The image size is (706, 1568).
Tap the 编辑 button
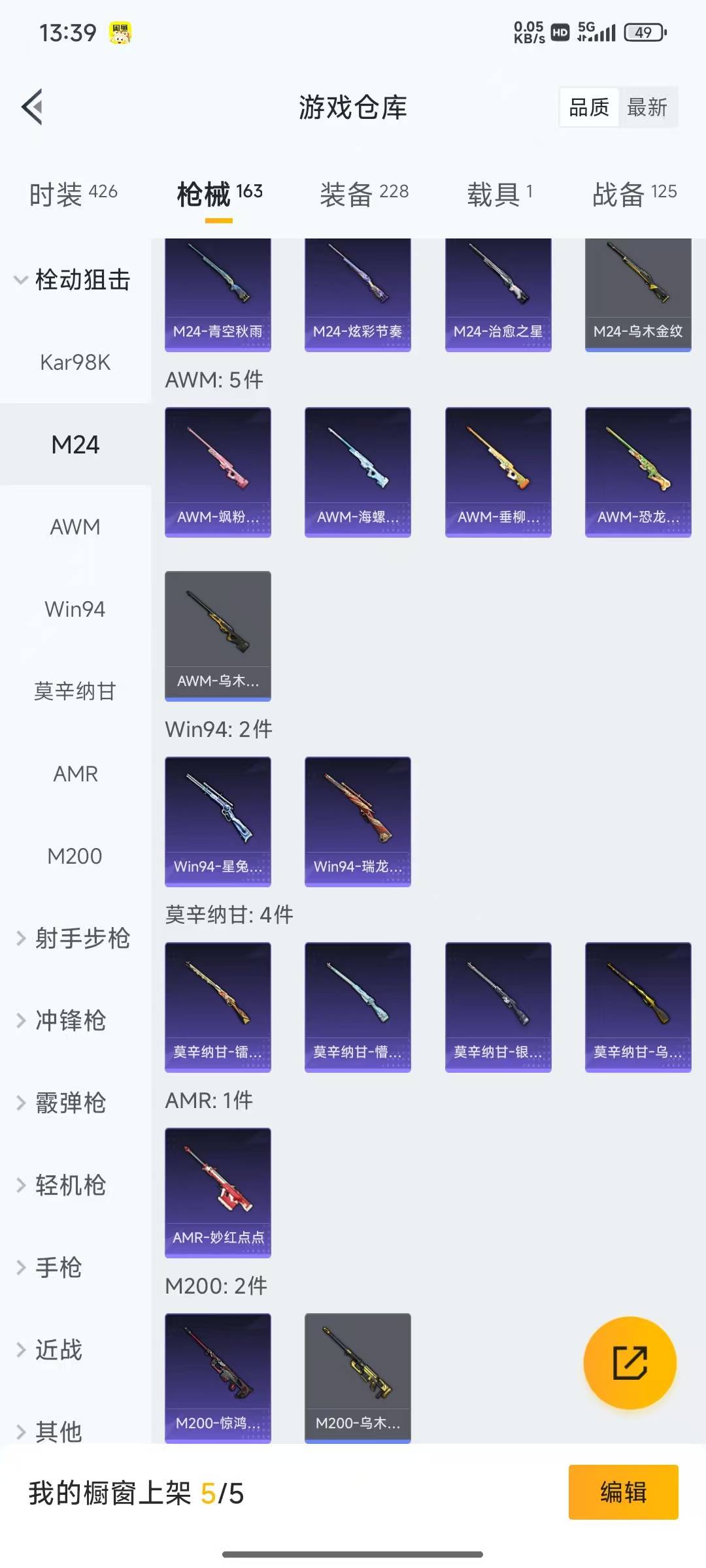coord(622,1492)
